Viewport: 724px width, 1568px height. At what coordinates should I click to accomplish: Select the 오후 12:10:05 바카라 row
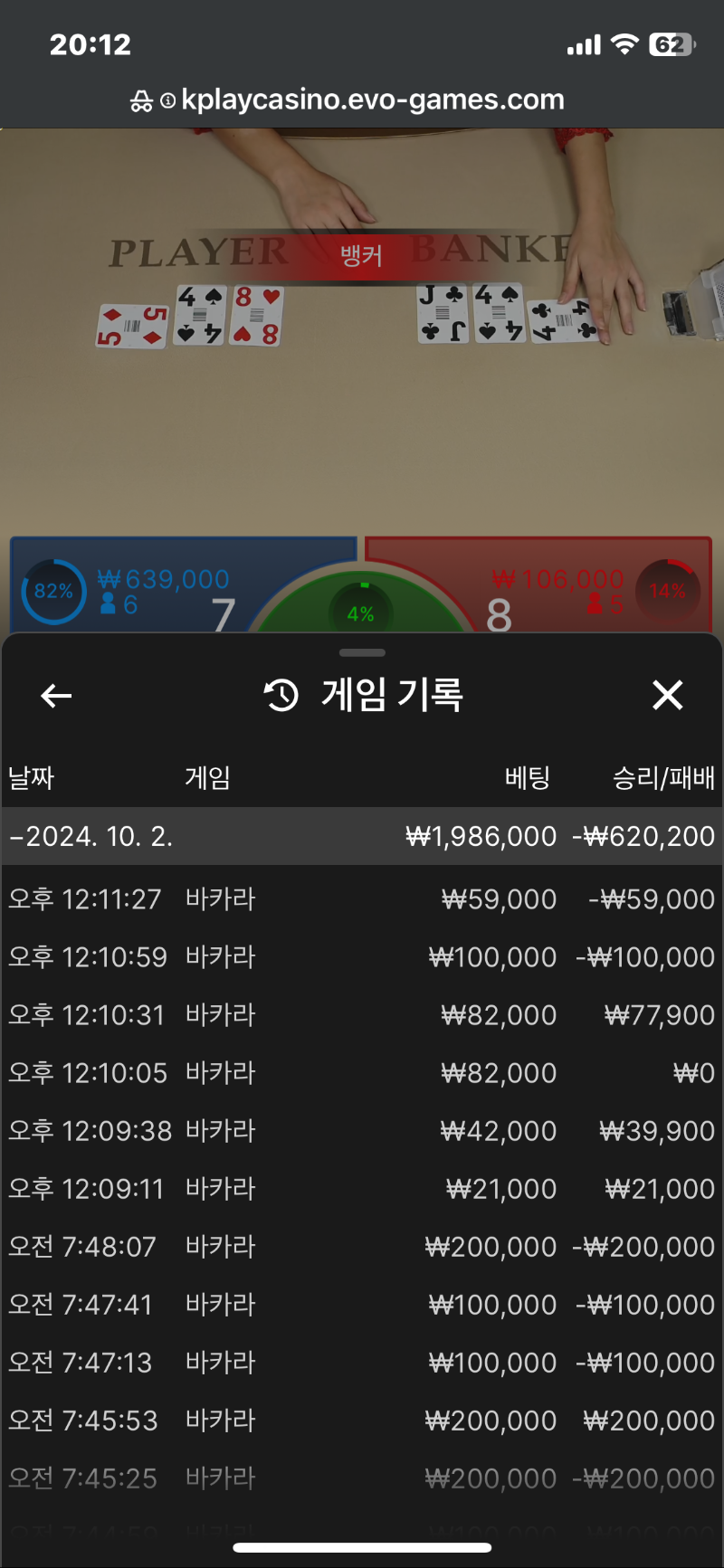(362, 1073)
